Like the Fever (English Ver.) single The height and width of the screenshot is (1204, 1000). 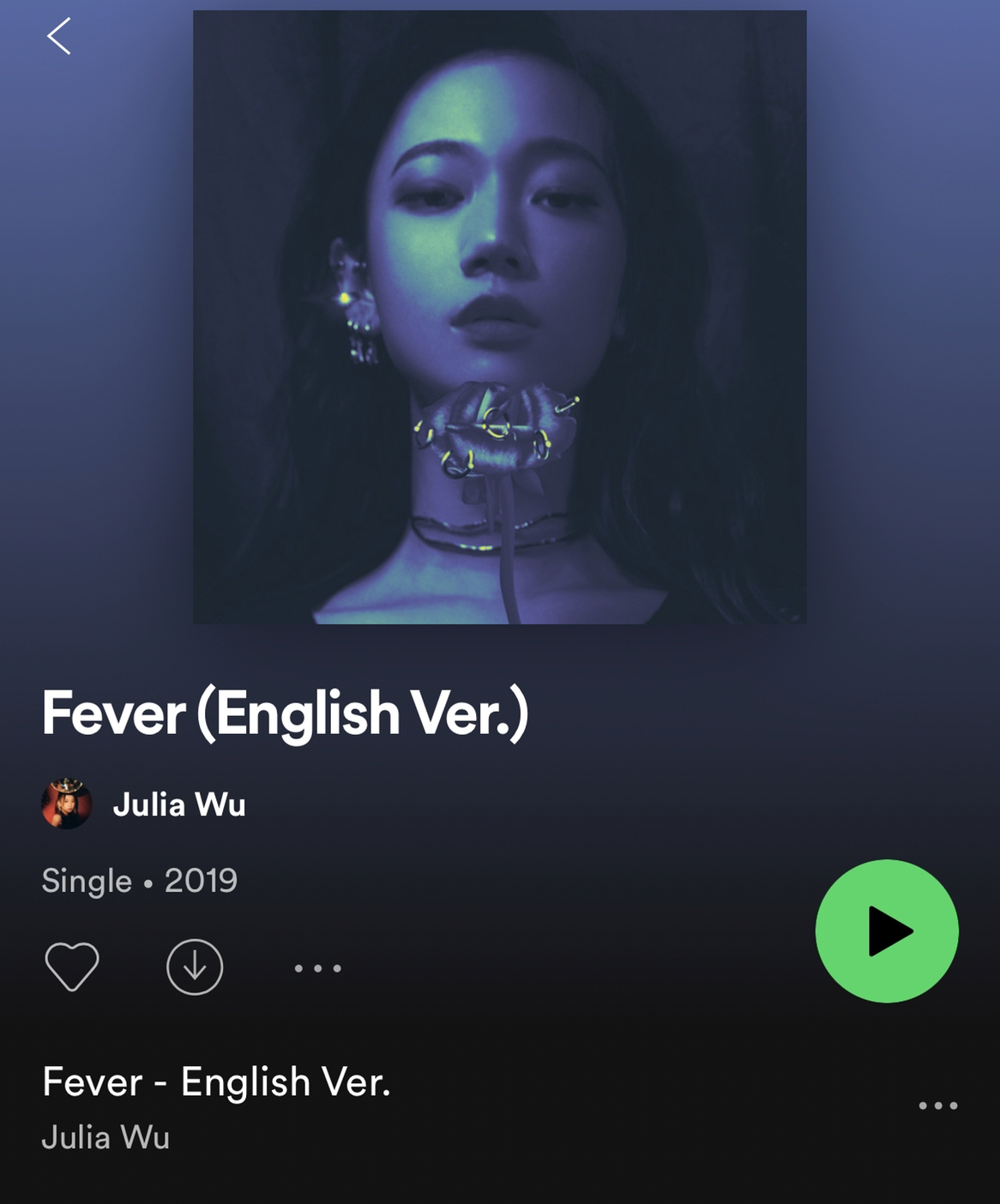72,966
